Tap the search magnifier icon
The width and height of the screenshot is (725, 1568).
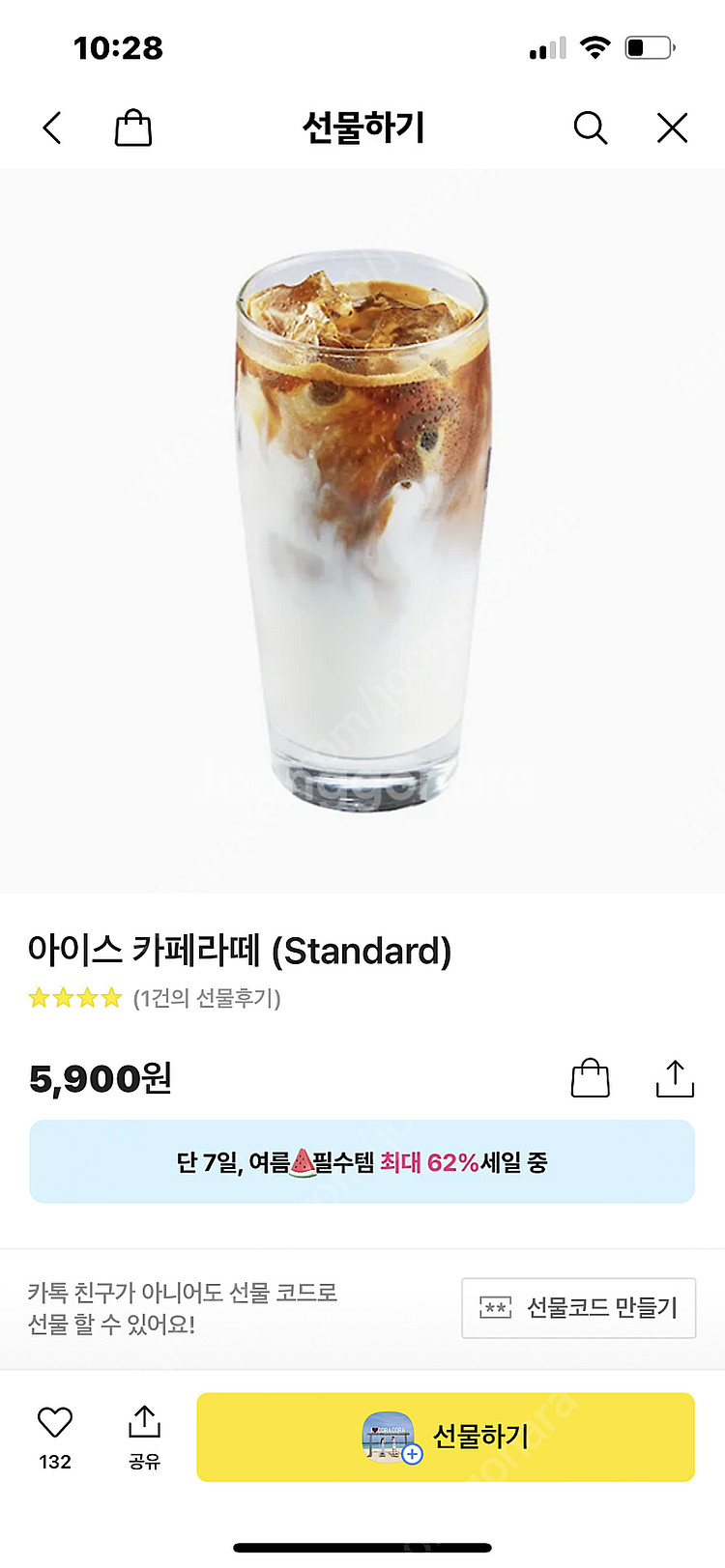tap(590, 127)
